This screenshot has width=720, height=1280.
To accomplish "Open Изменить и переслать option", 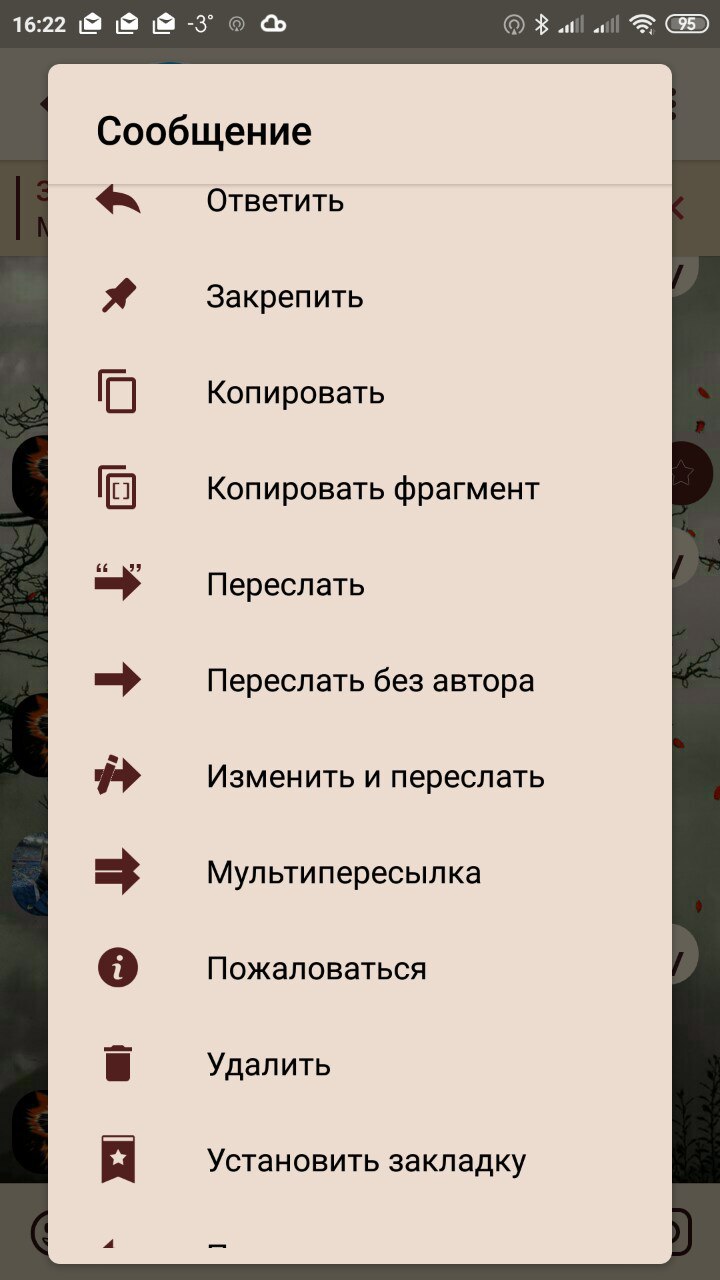I will (x=375, y=777).
